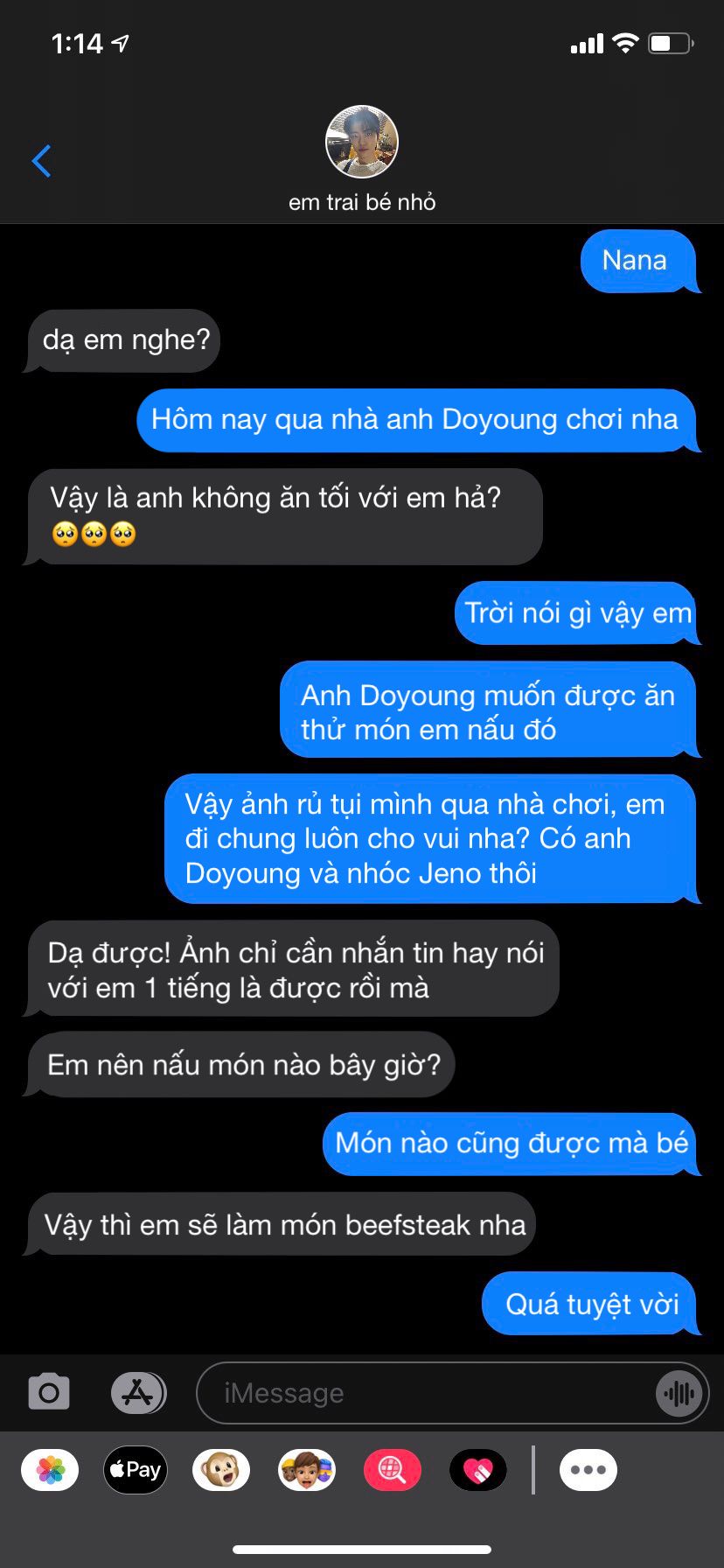Viewport: 724px width, 1568px height.
Task: Open Digital Touch heart app
Action: pyautogui.click(x=477, y=1471)
